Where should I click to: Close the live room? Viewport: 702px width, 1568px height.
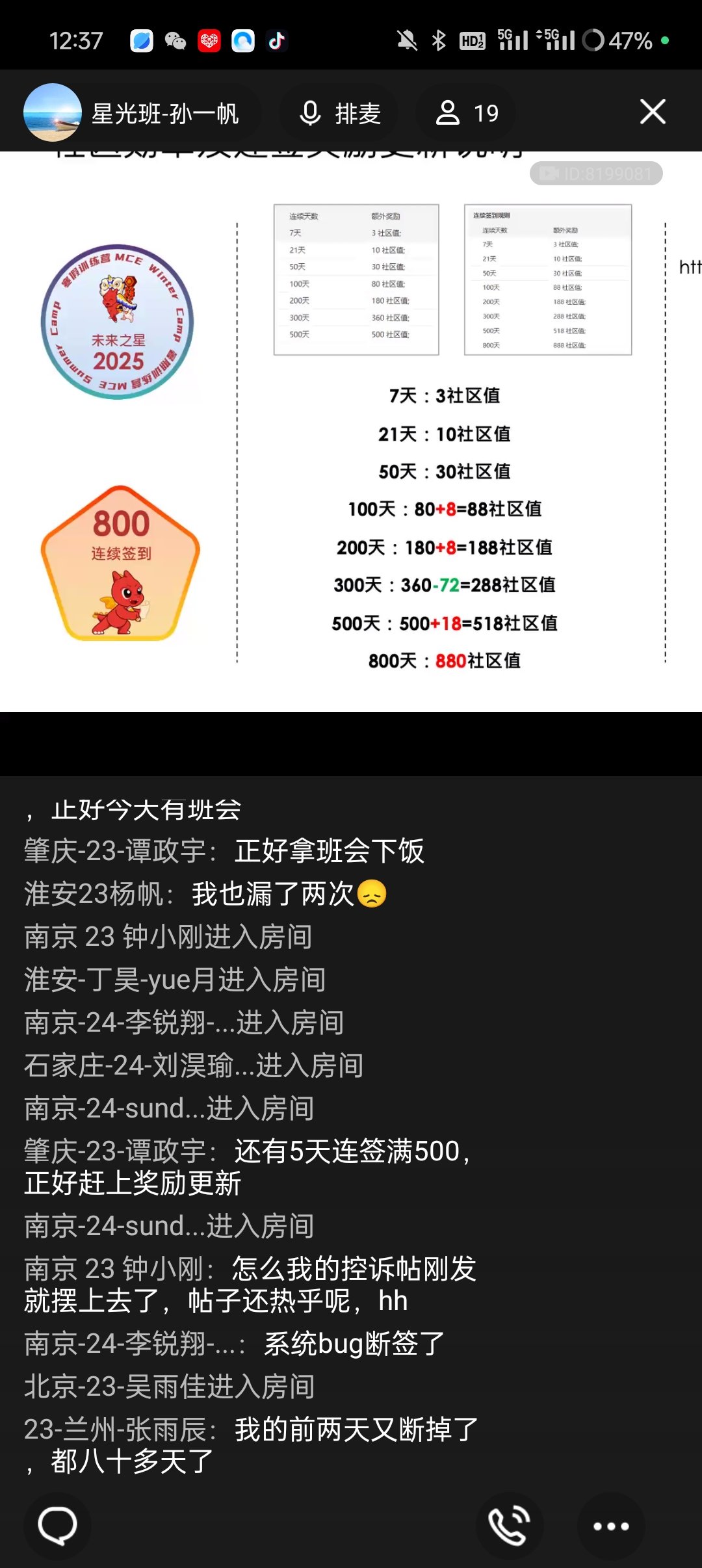[x=653, y=112]
